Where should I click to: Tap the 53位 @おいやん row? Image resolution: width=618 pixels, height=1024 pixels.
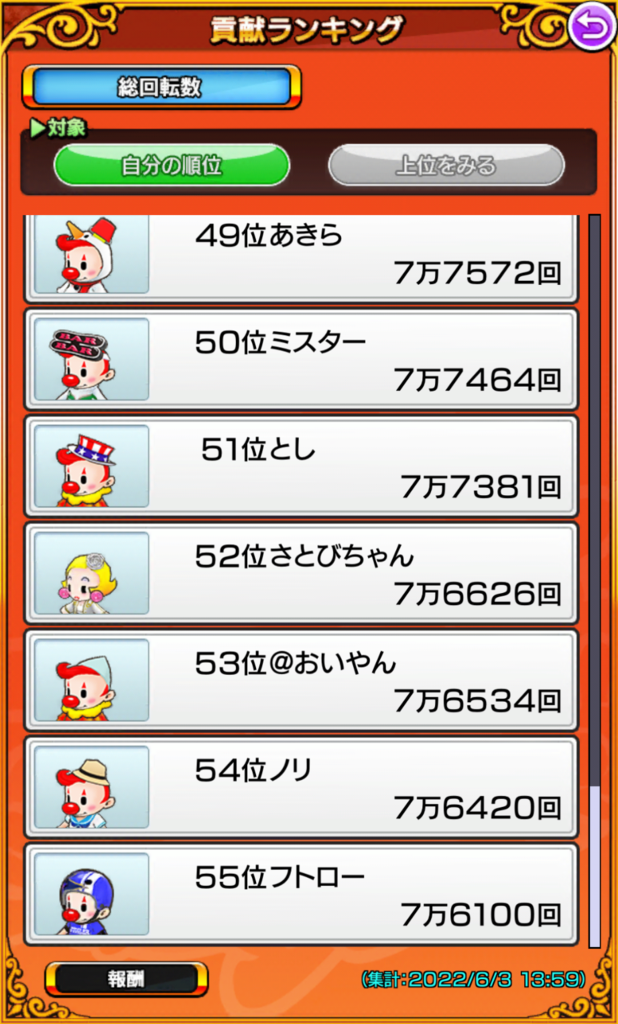coord(300,680)
